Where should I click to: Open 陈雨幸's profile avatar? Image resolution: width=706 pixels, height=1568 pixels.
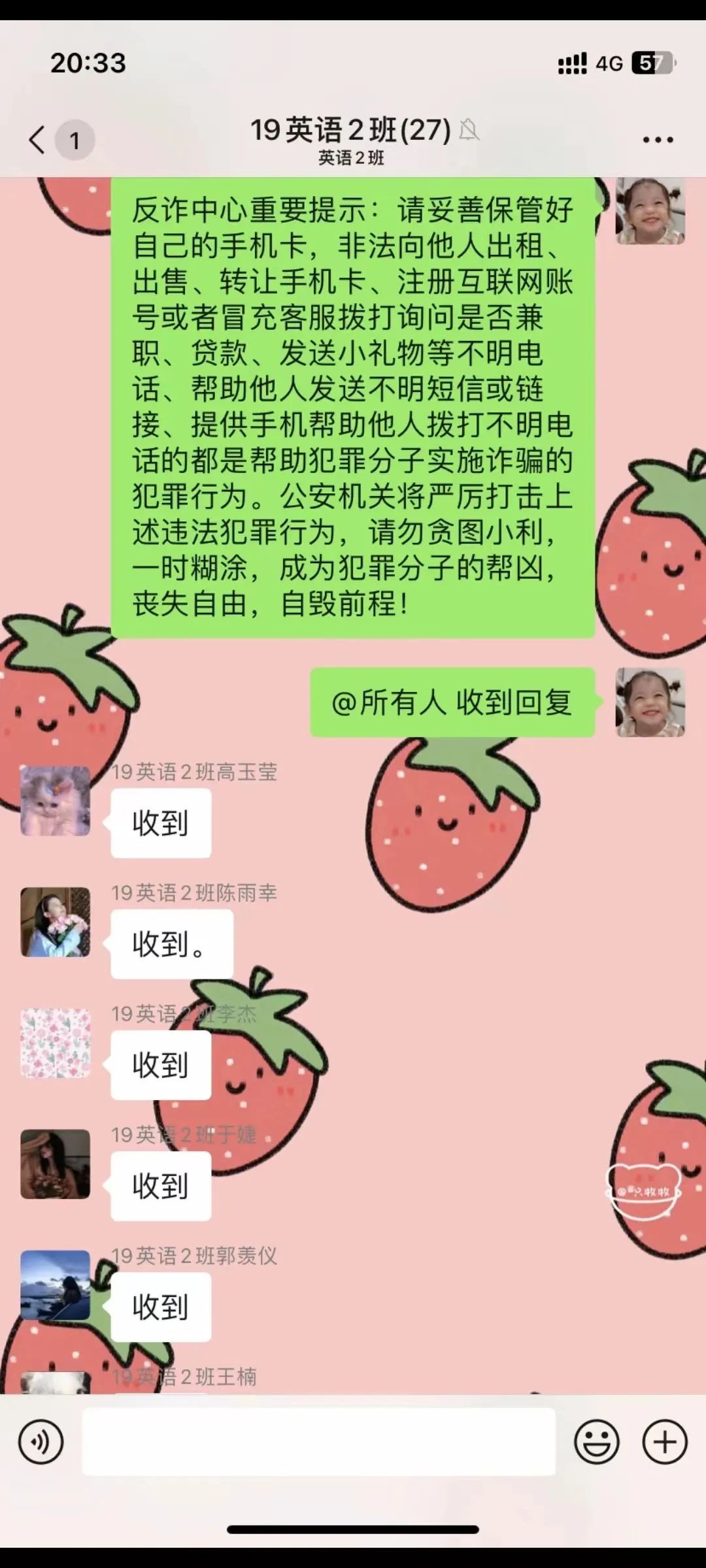pos(56,922)
